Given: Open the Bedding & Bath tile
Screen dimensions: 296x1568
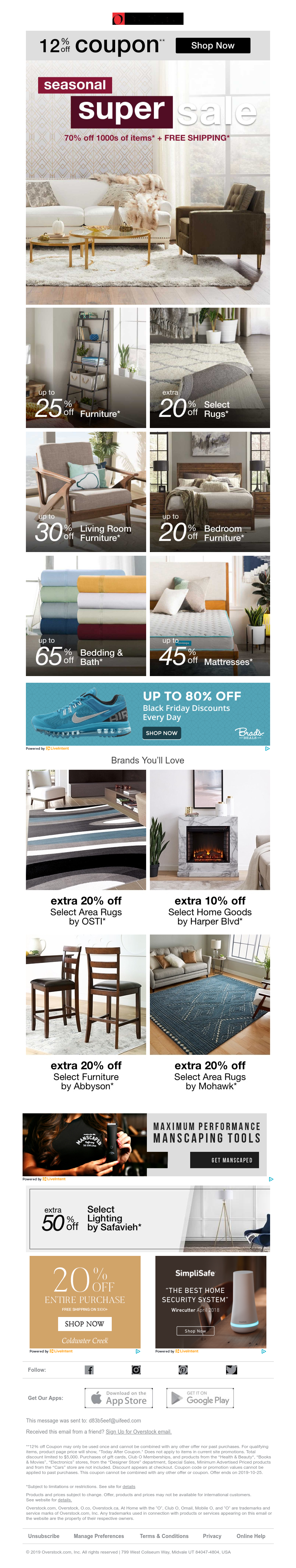Looking at the screenshot, I should point(86,616).
